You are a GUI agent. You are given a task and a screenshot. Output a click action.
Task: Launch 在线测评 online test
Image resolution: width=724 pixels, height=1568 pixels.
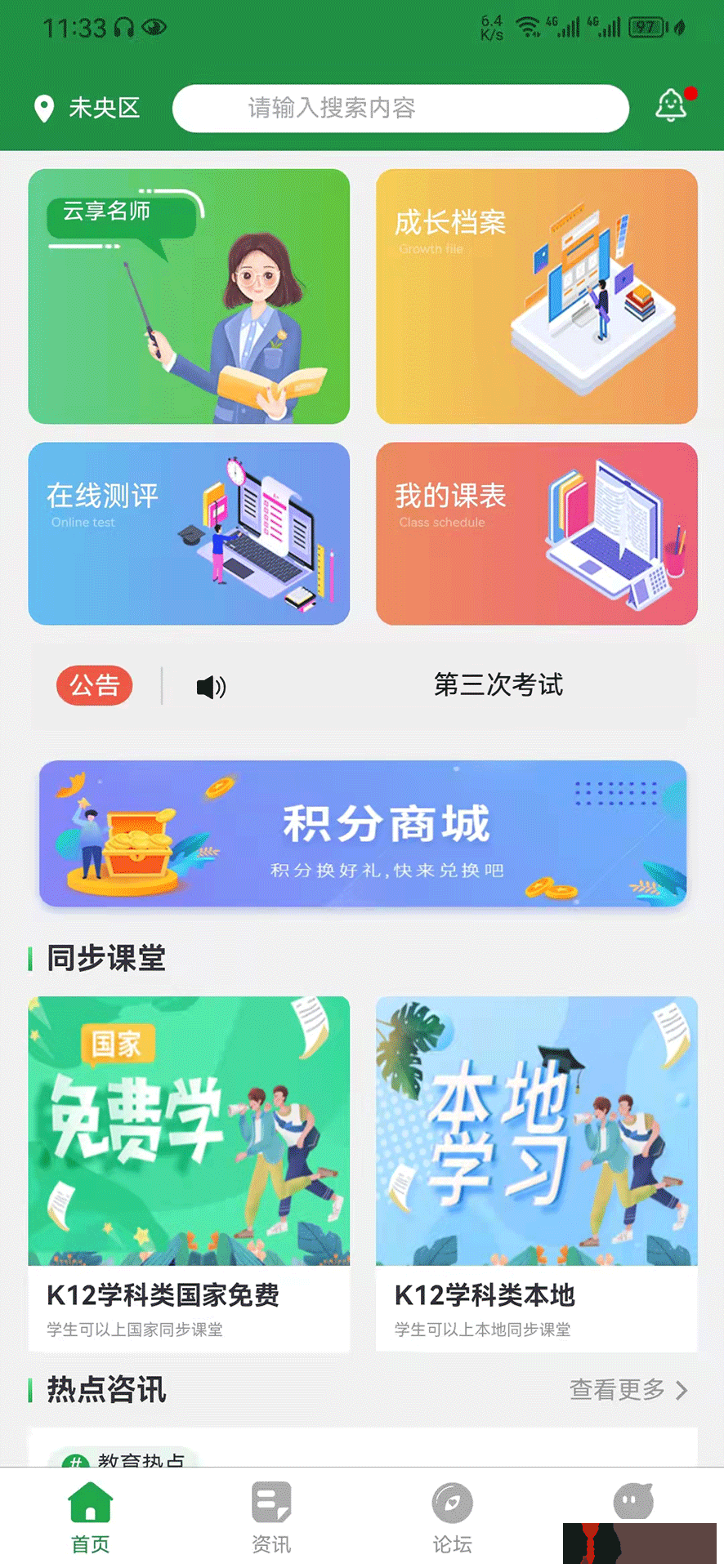[189, 533]
